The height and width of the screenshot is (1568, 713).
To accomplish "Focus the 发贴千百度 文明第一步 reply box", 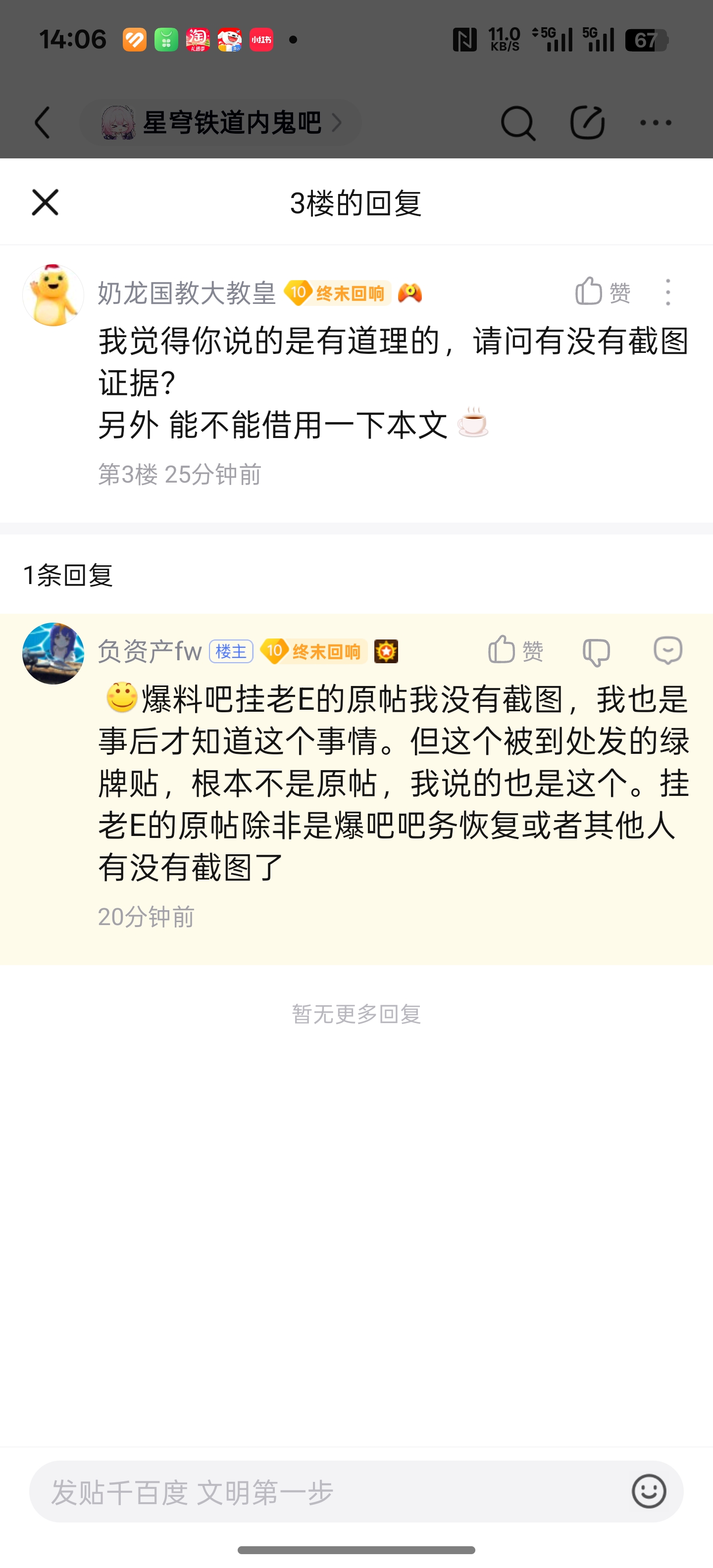I will 329,1492.
